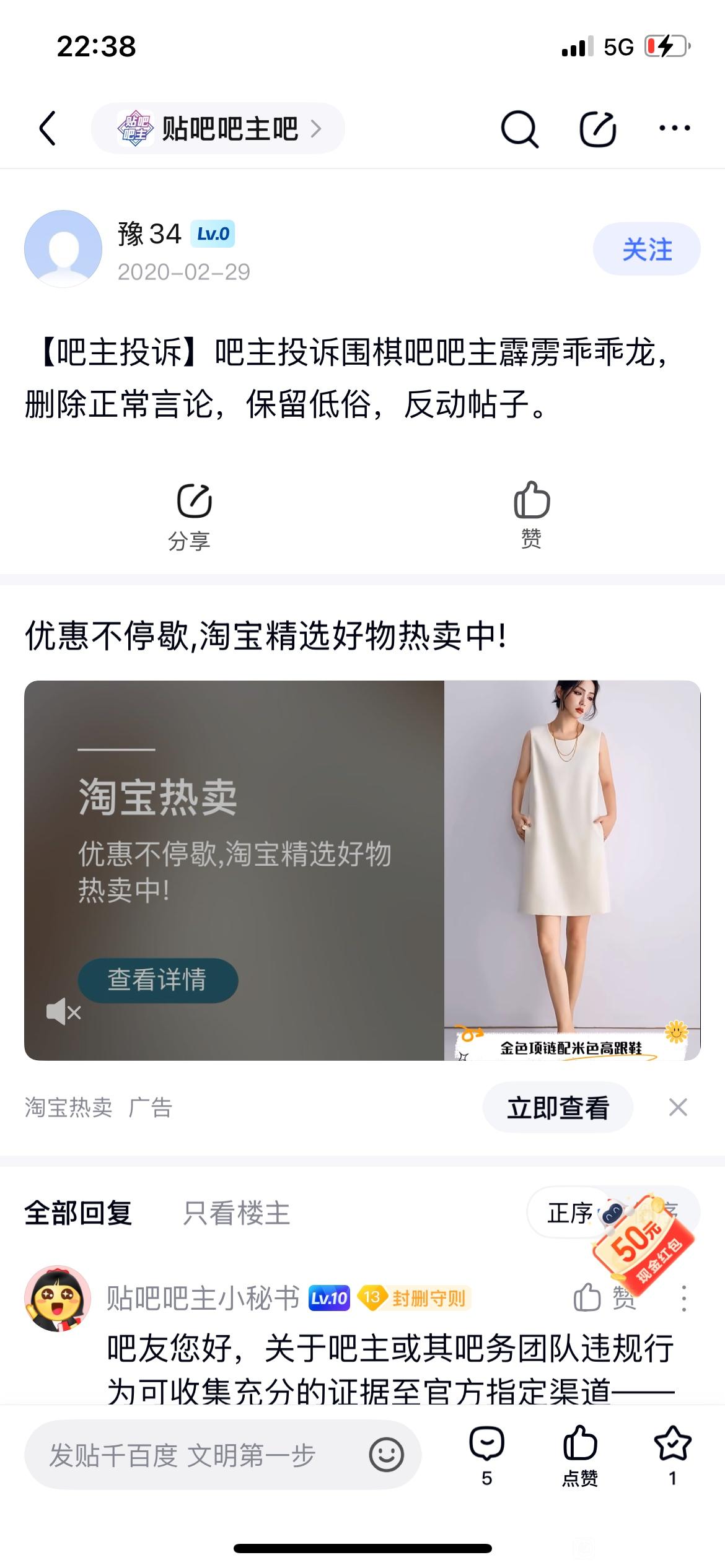Open the three-dot overflow menu

[674, 128]
